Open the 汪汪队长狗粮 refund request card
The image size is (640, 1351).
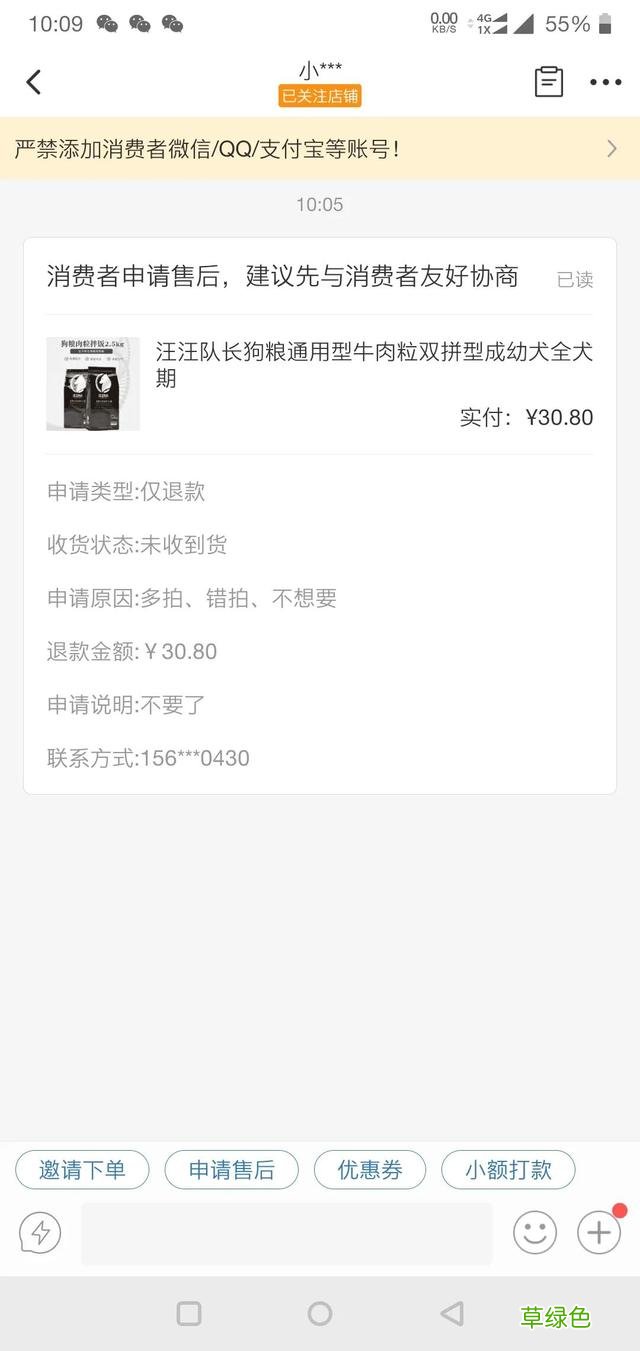pyautogui.click(x=319, y=515)
